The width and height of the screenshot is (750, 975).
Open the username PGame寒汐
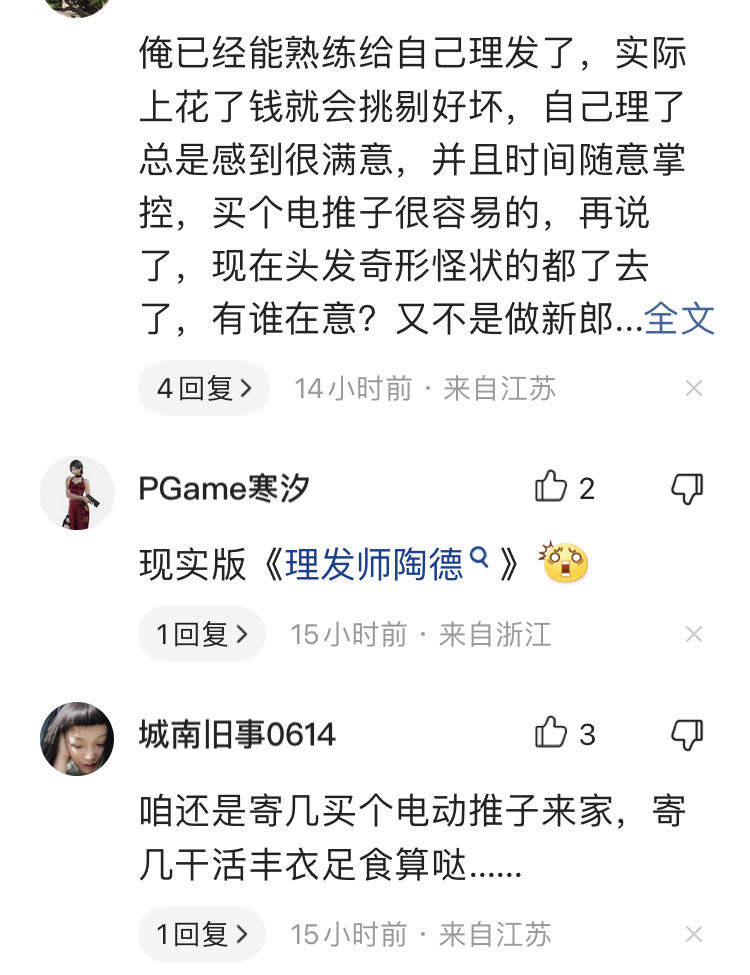pos(222,488)
